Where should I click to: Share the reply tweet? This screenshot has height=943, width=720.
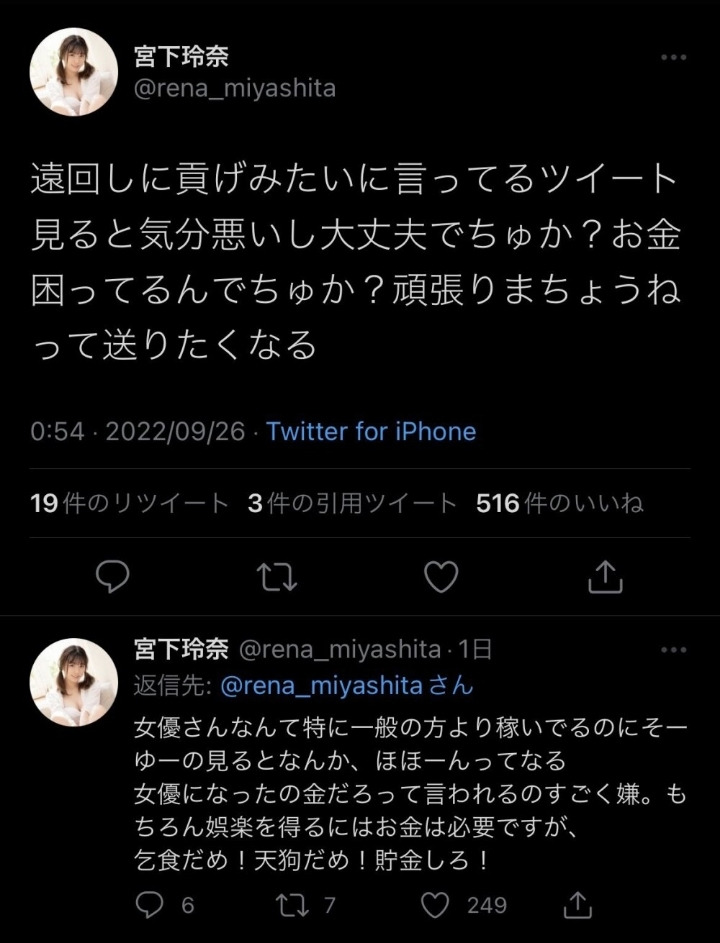(x=580, y=905)
